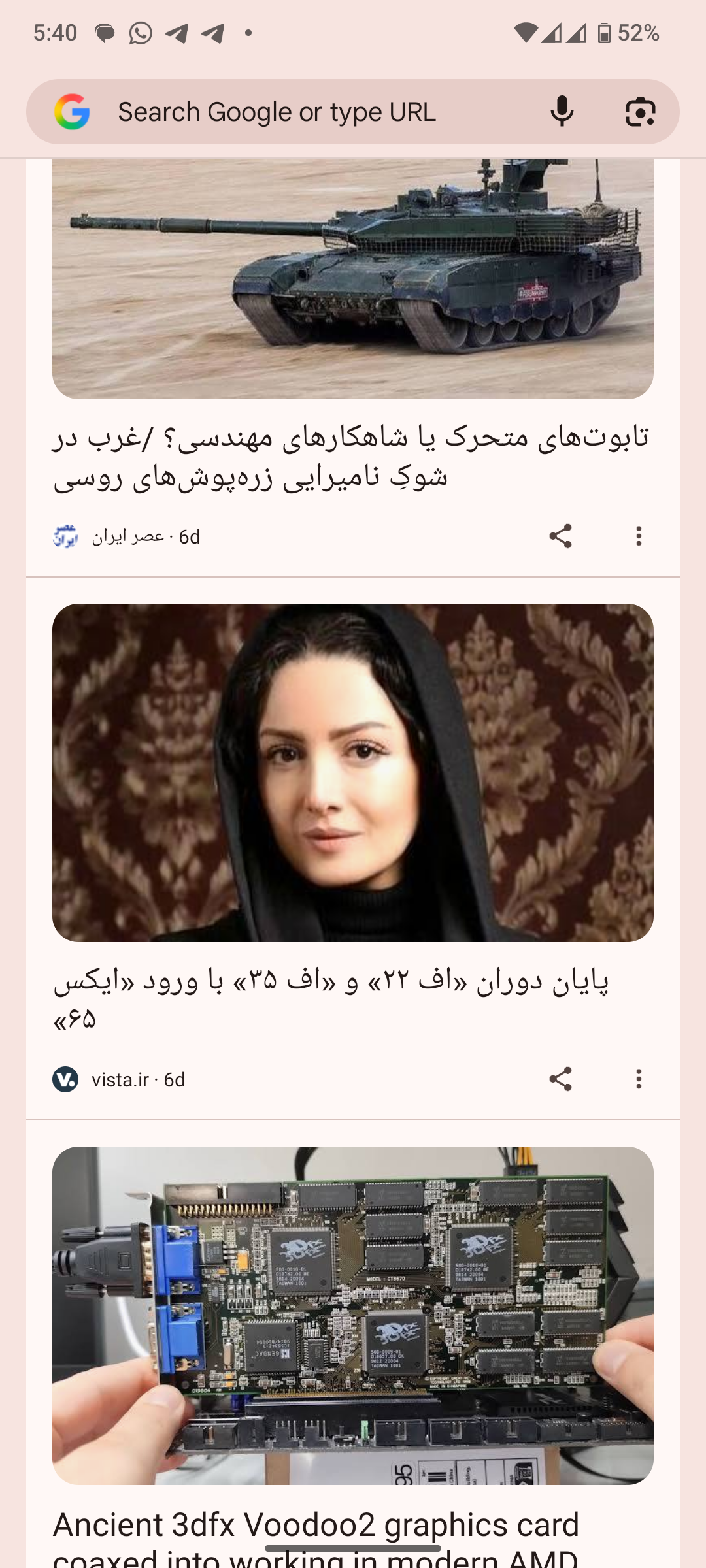Open more options for the عصر ایران article

click(639, 536)
